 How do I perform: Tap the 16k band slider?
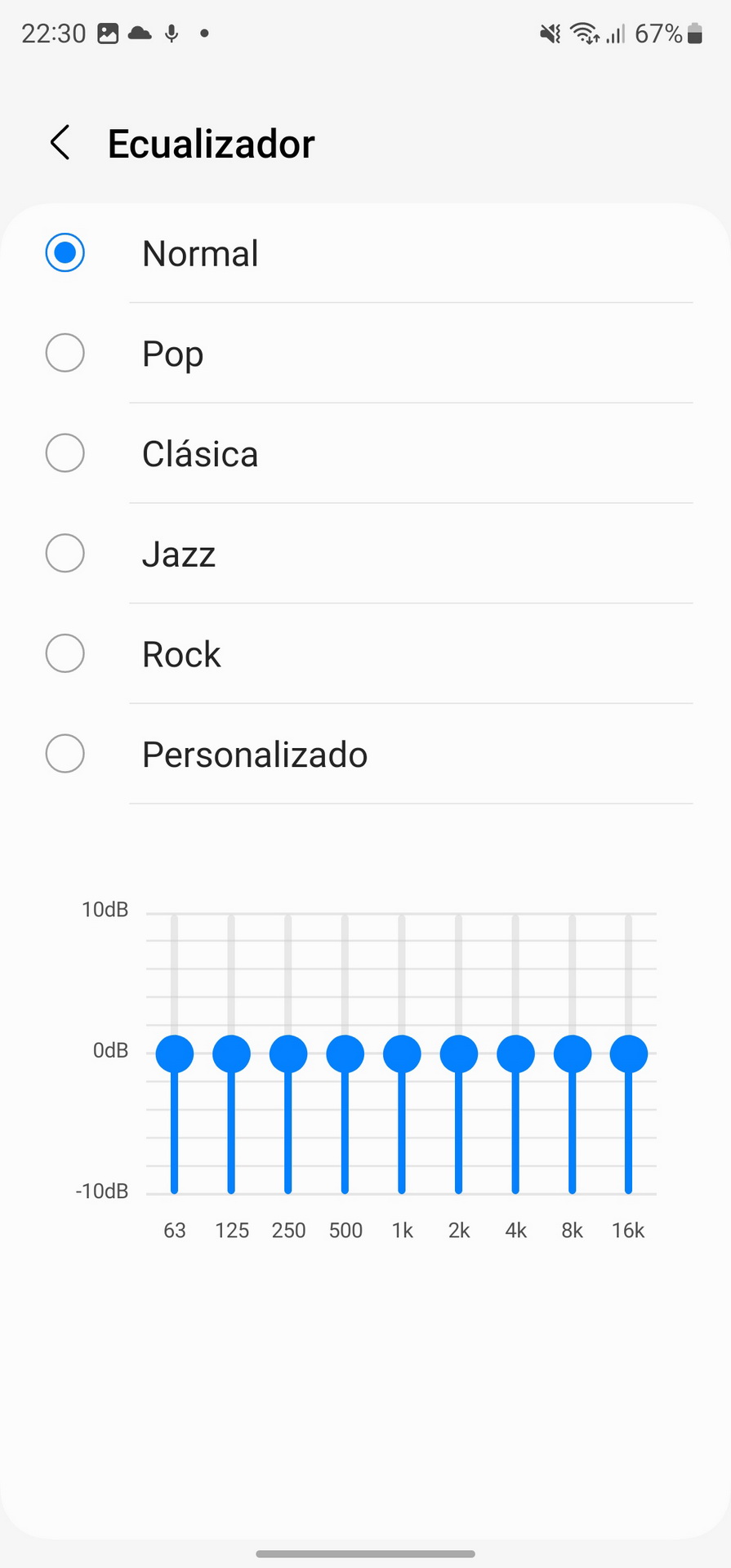click(629, 1053)
